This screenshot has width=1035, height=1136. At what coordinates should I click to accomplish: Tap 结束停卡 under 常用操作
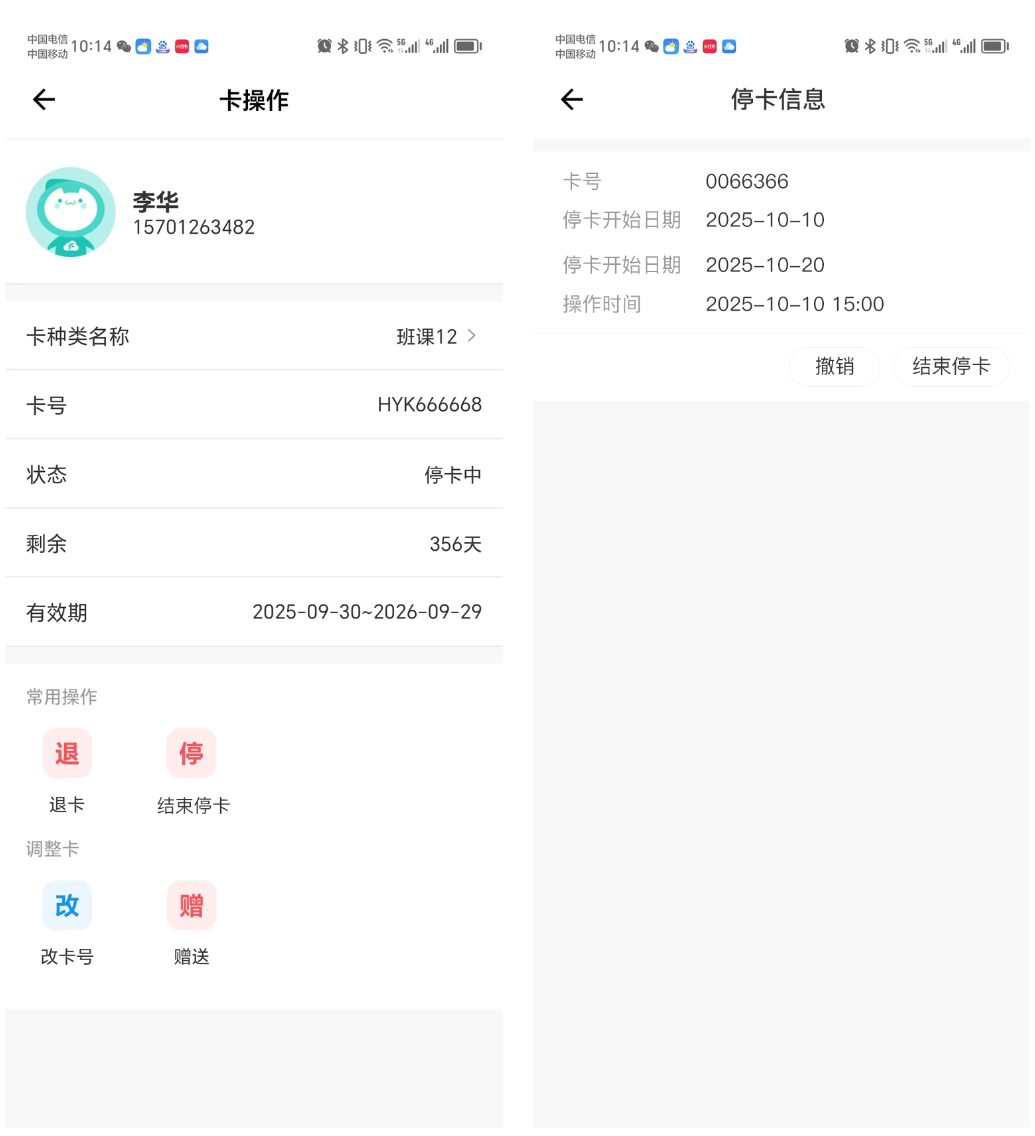[192, 754]
